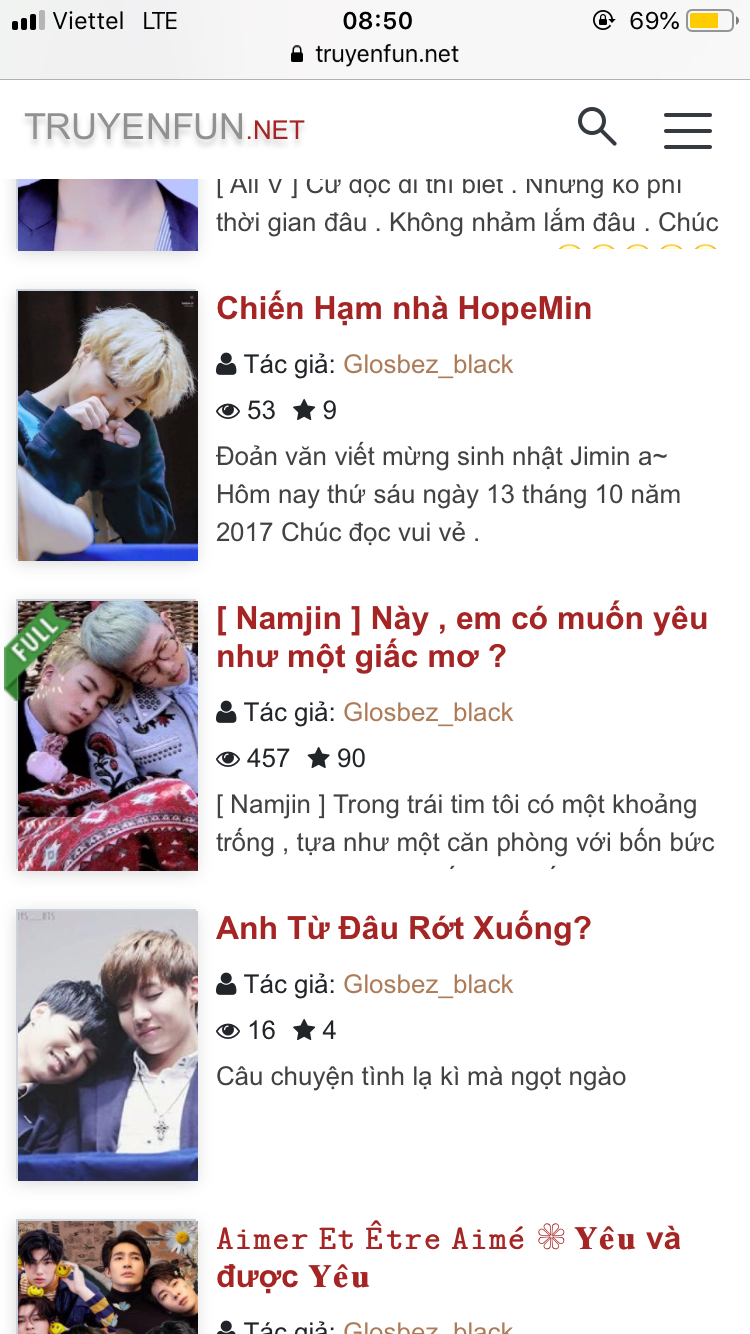The image size is (750, 1334).
Task: Open the hamburger menu
Action: pyautogui.click(x=688, y=130)
